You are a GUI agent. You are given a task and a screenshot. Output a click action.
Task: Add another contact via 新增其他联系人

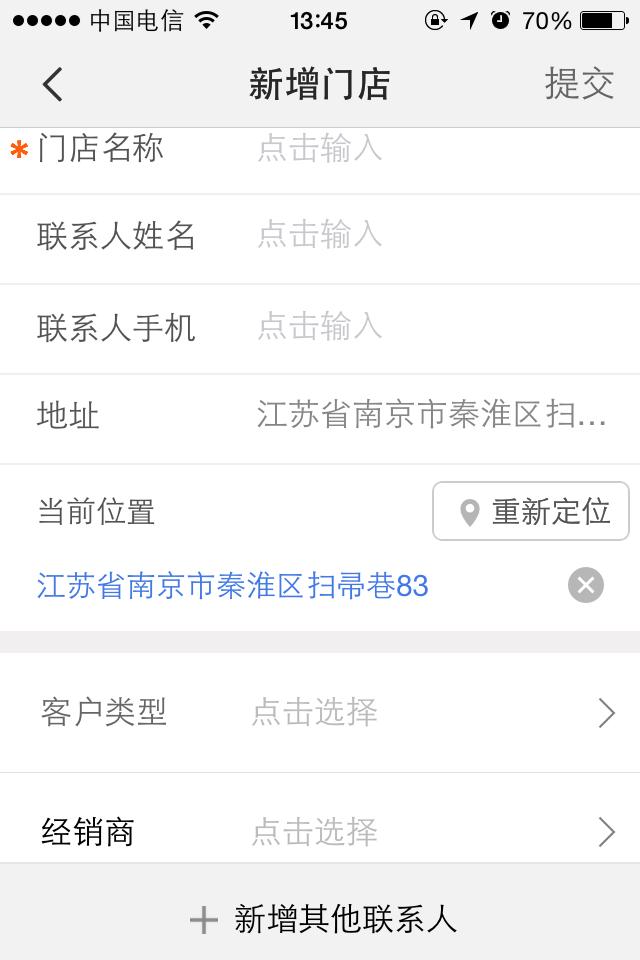322,918
